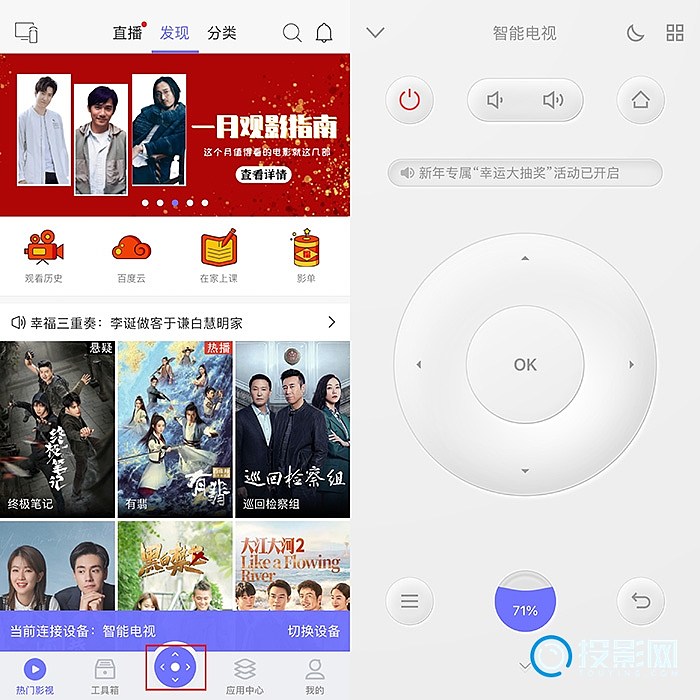Open the 影单 shortcut
This screenshot has width=700, height=700.
click(305, 257)
